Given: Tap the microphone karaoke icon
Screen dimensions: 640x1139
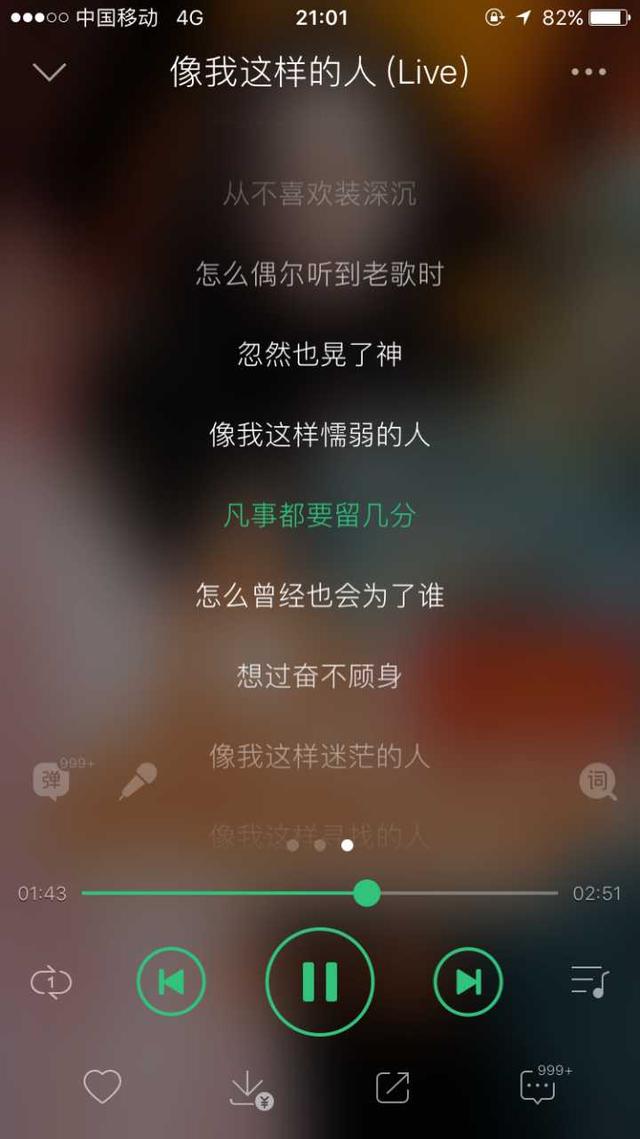Looking at the screenshot, I should coord(138,781).
